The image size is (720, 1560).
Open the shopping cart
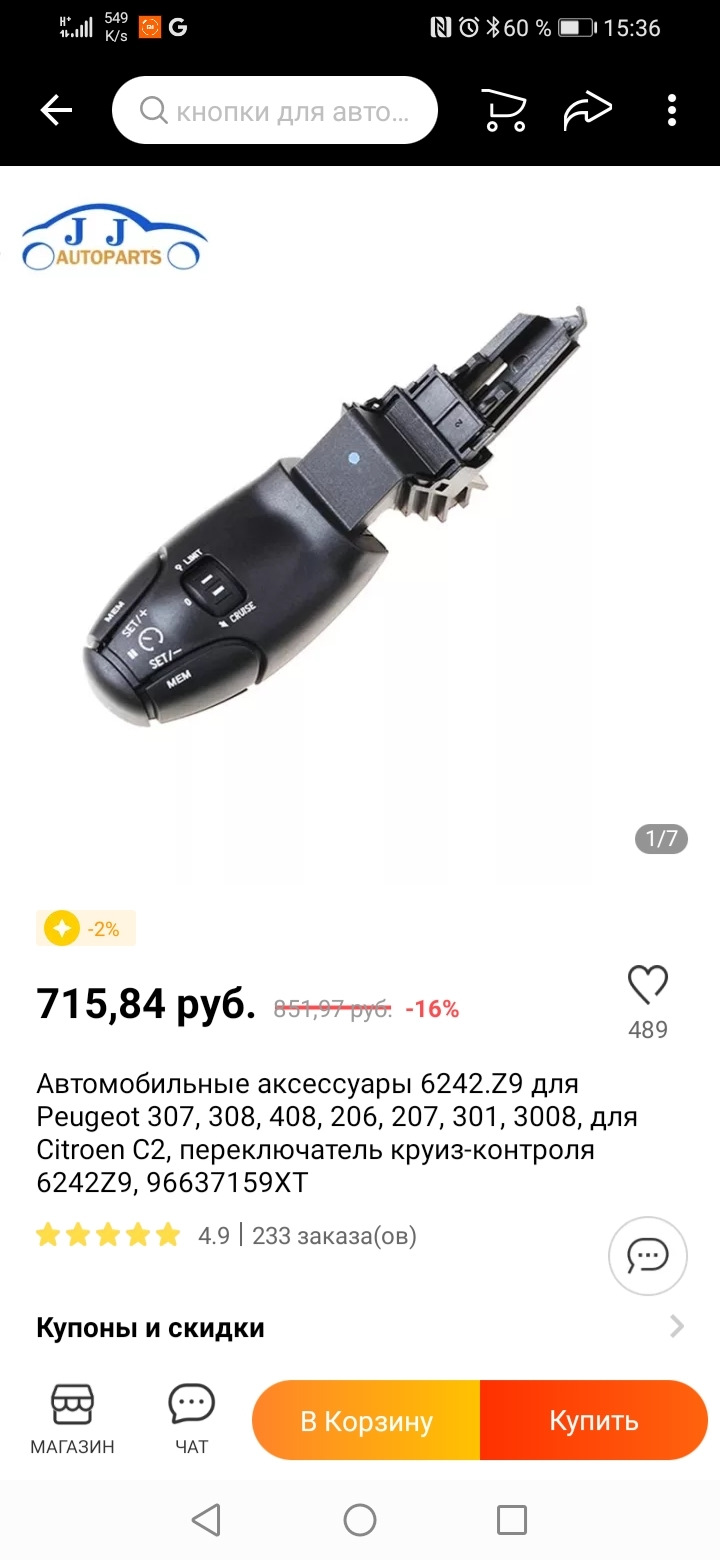click(504, 111)
